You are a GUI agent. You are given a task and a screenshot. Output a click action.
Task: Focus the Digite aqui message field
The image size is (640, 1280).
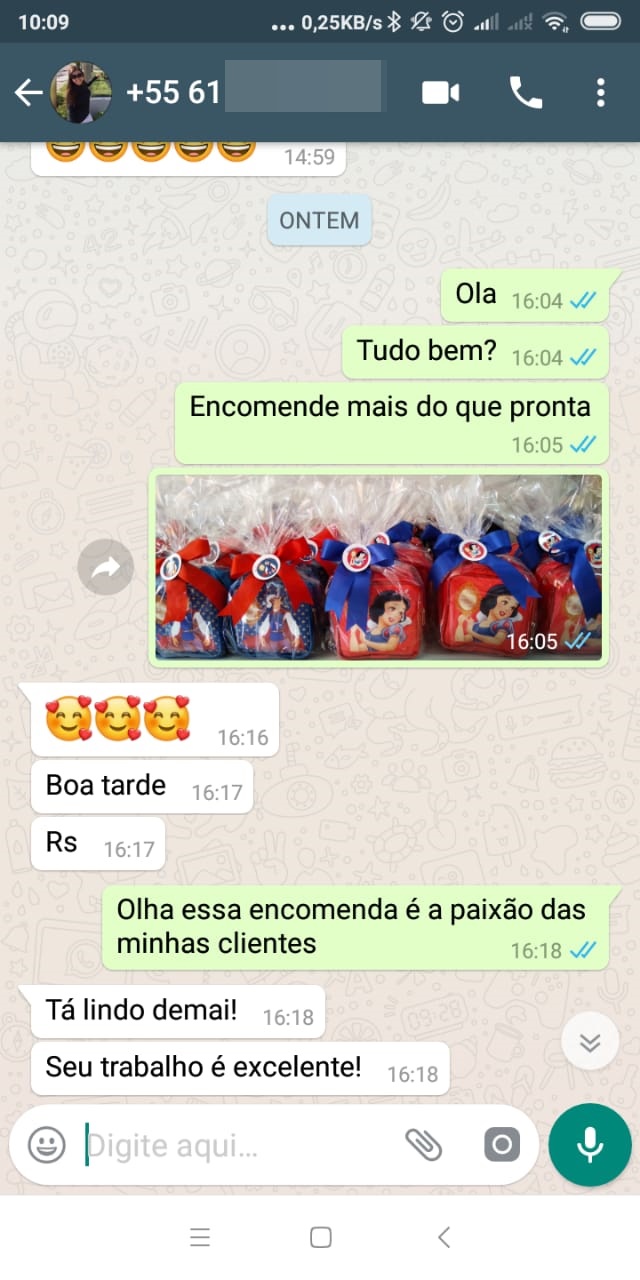[x=238, y=1144]
